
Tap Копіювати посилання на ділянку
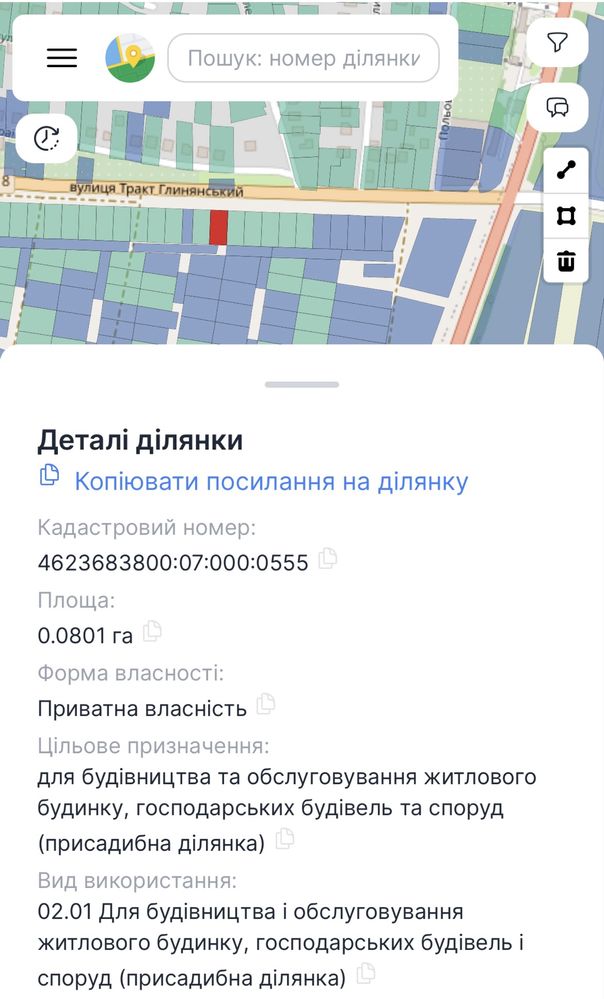(x=271, y=481)
